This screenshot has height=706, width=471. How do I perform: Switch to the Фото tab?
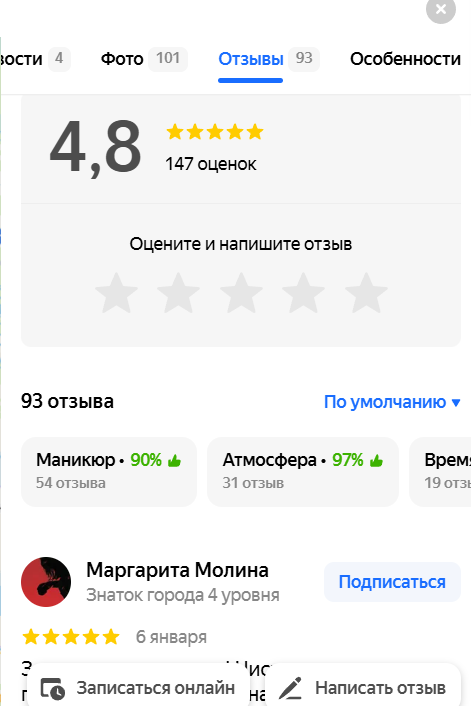click(x=144, y=59)
